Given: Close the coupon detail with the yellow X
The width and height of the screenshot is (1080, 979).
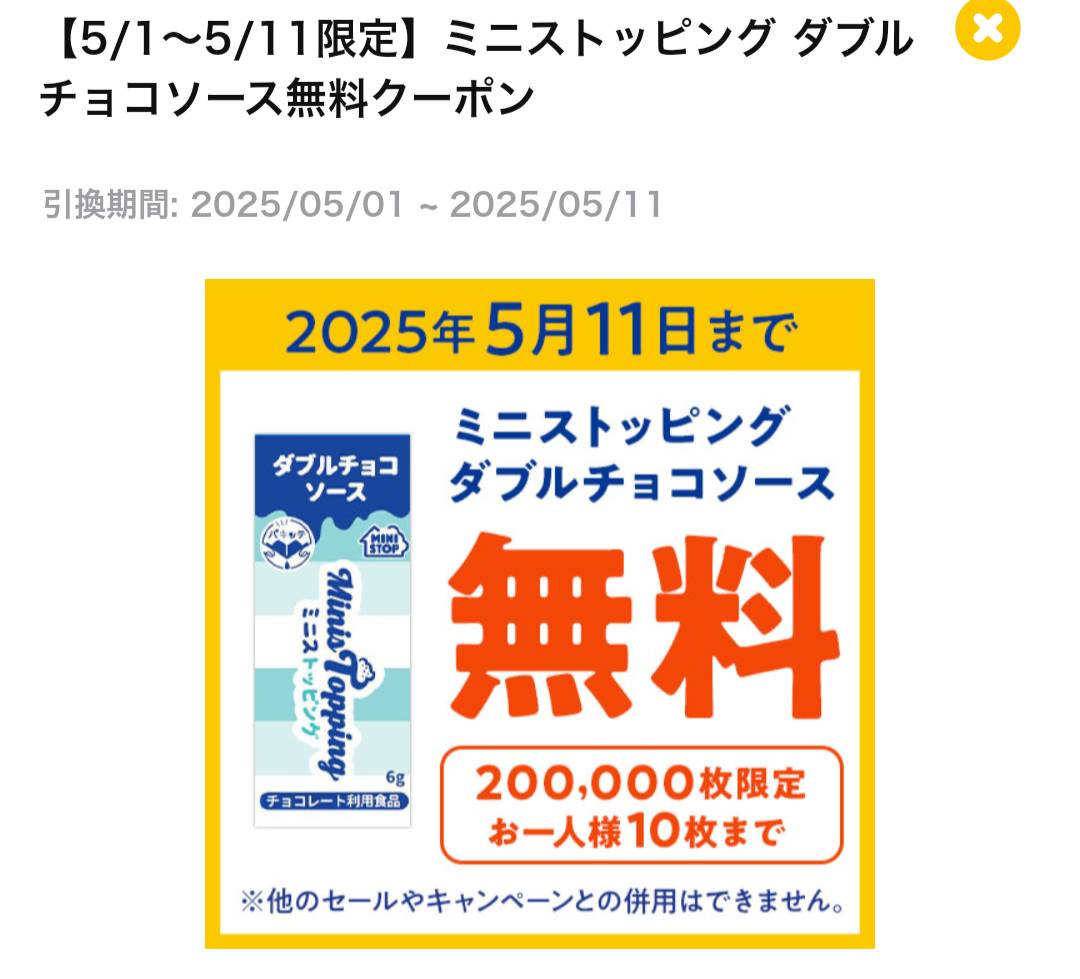Looking at the screenshot, I should click(987, 29).
